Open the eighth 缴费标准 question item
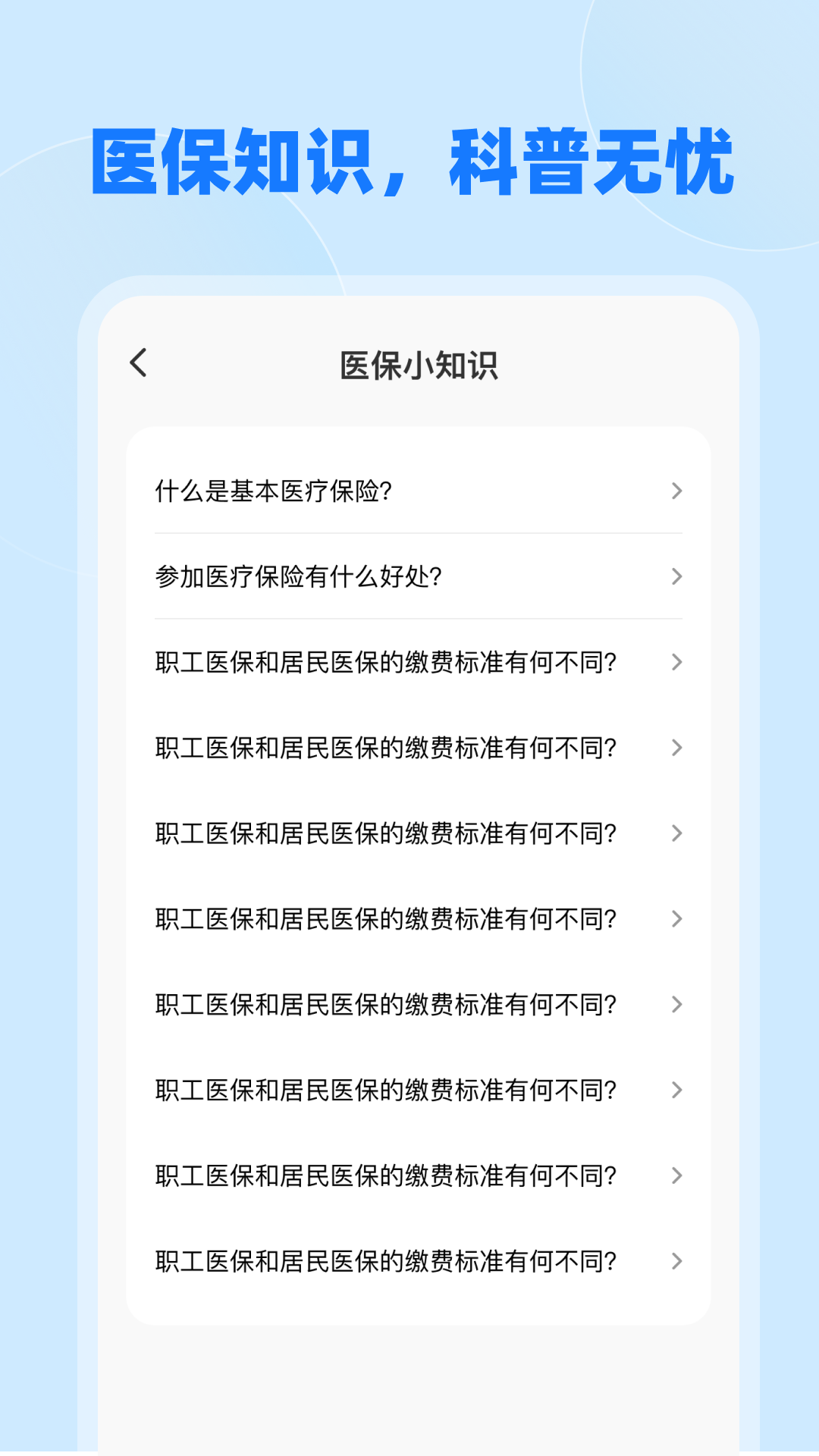 point(385,1090)
